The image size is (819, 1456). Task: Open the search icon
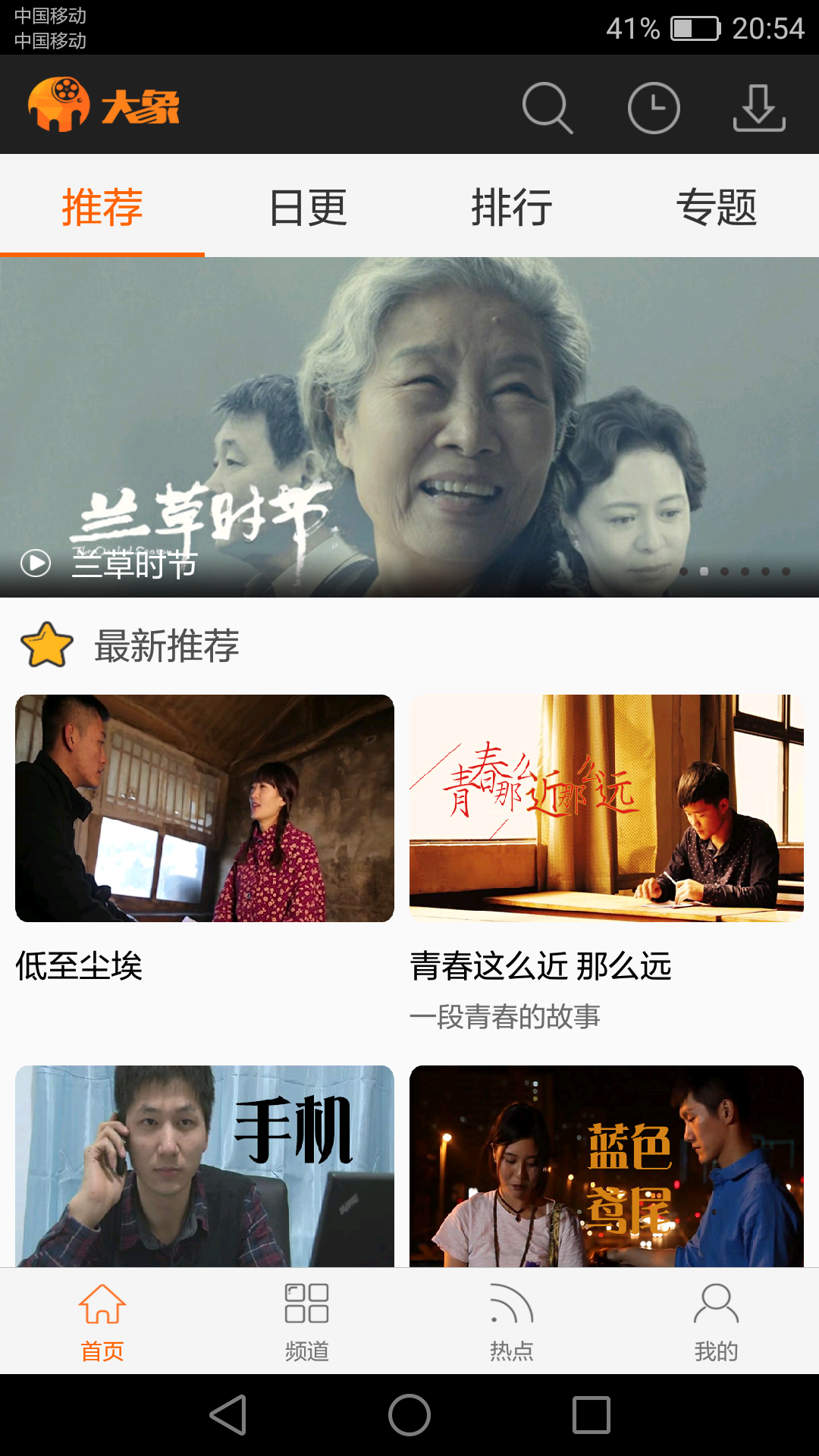(547, 108)
